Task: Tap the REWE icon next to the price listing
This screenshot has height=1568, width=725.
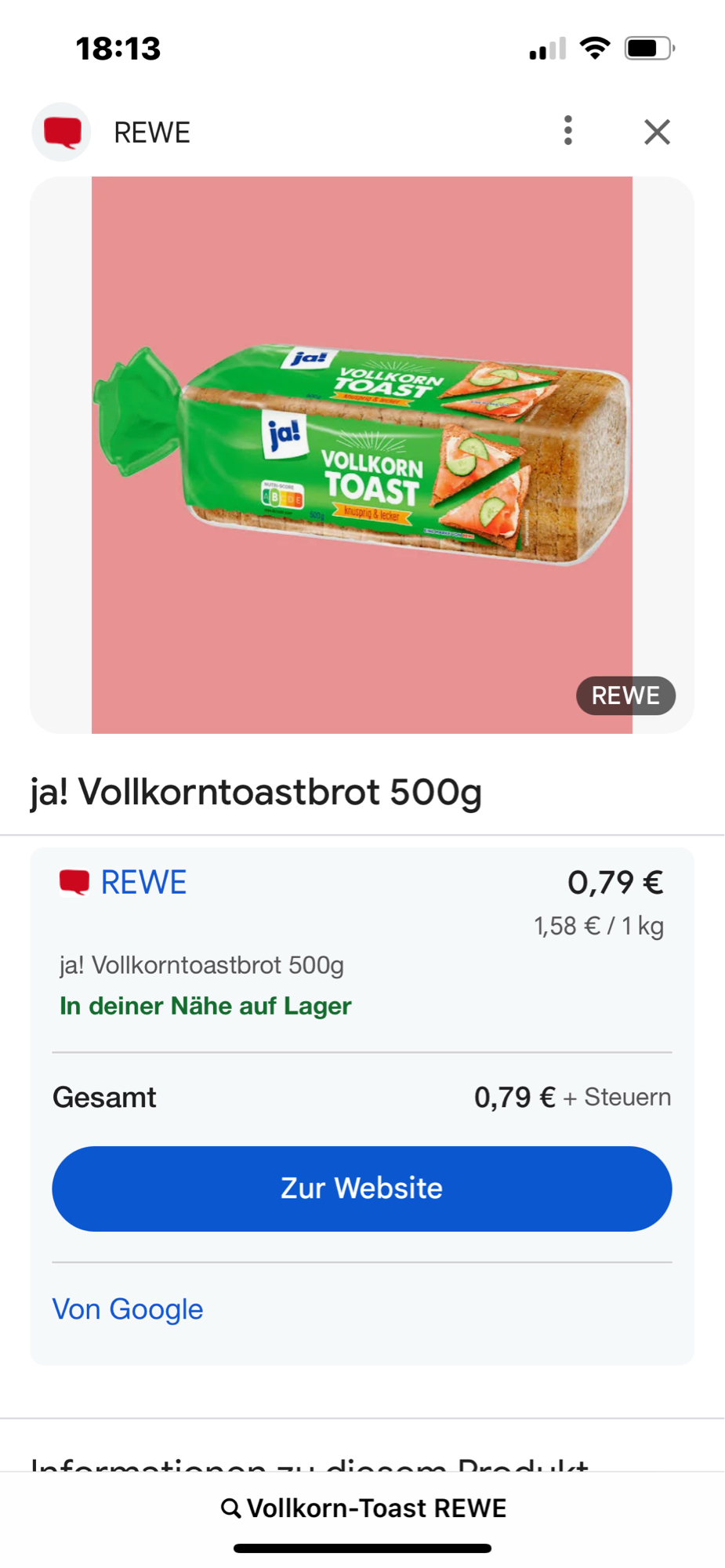Action: click(74, 881)
